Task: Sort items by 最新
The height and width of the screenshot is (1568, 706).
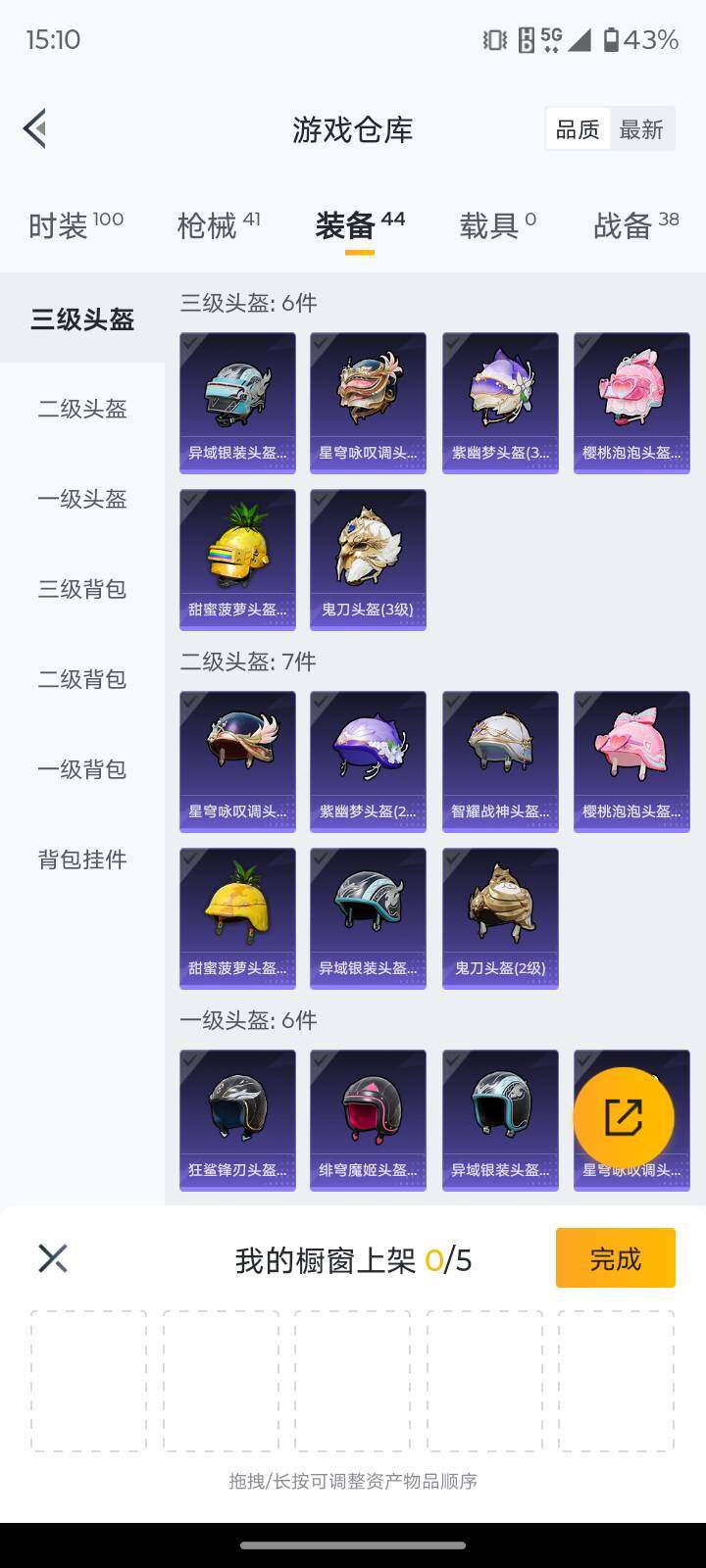Action: tap(642, 128)
